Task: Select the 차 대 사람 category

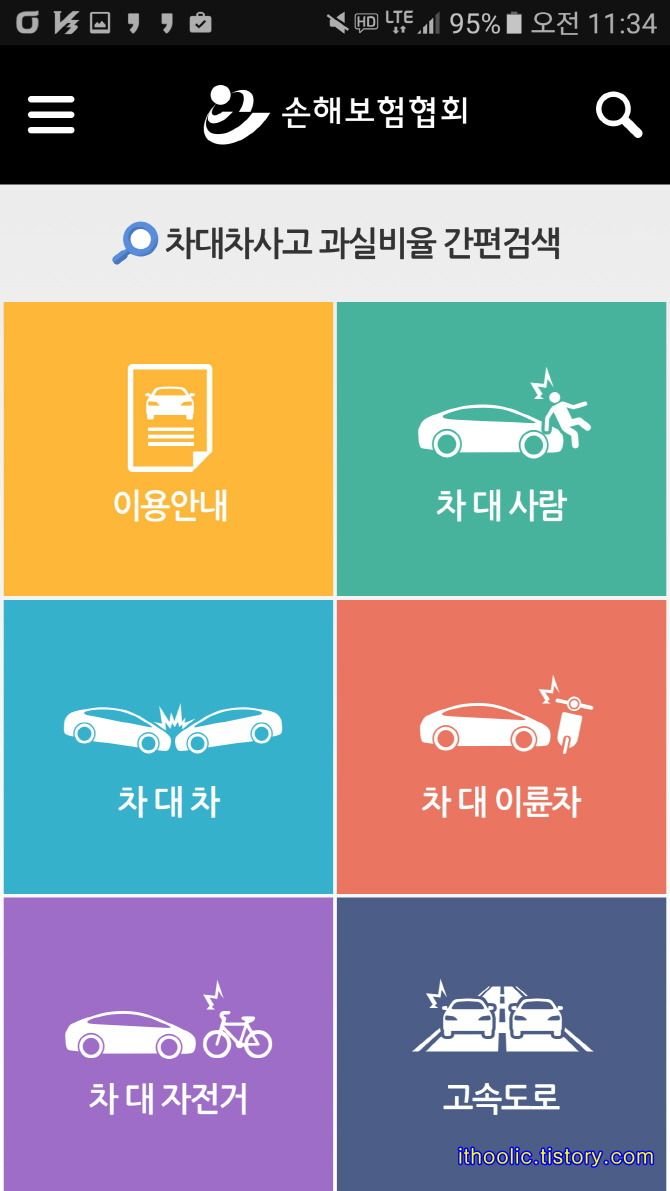Action: [501, 449]
